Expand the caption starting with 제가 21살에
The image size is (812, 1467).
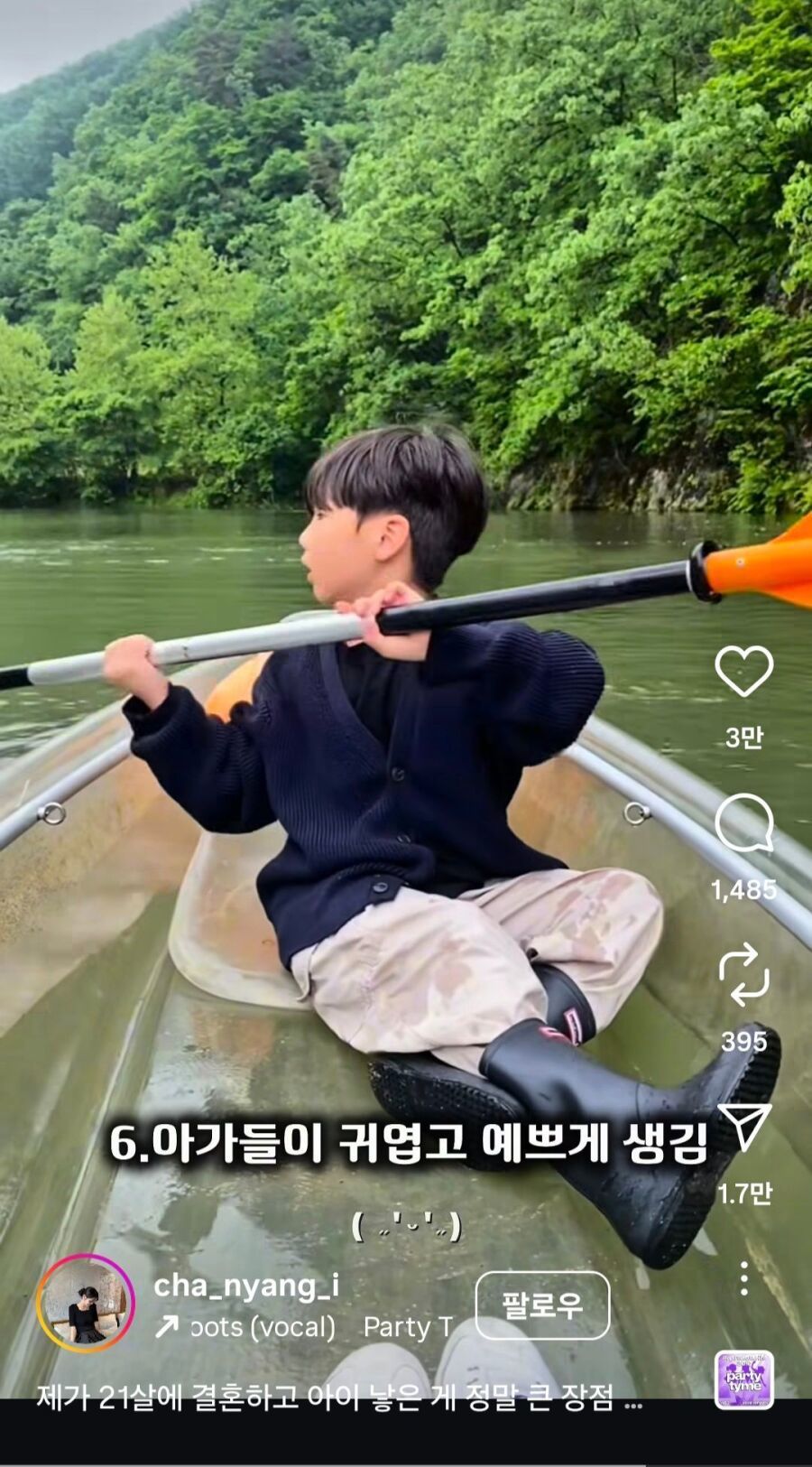point(338,1397)
